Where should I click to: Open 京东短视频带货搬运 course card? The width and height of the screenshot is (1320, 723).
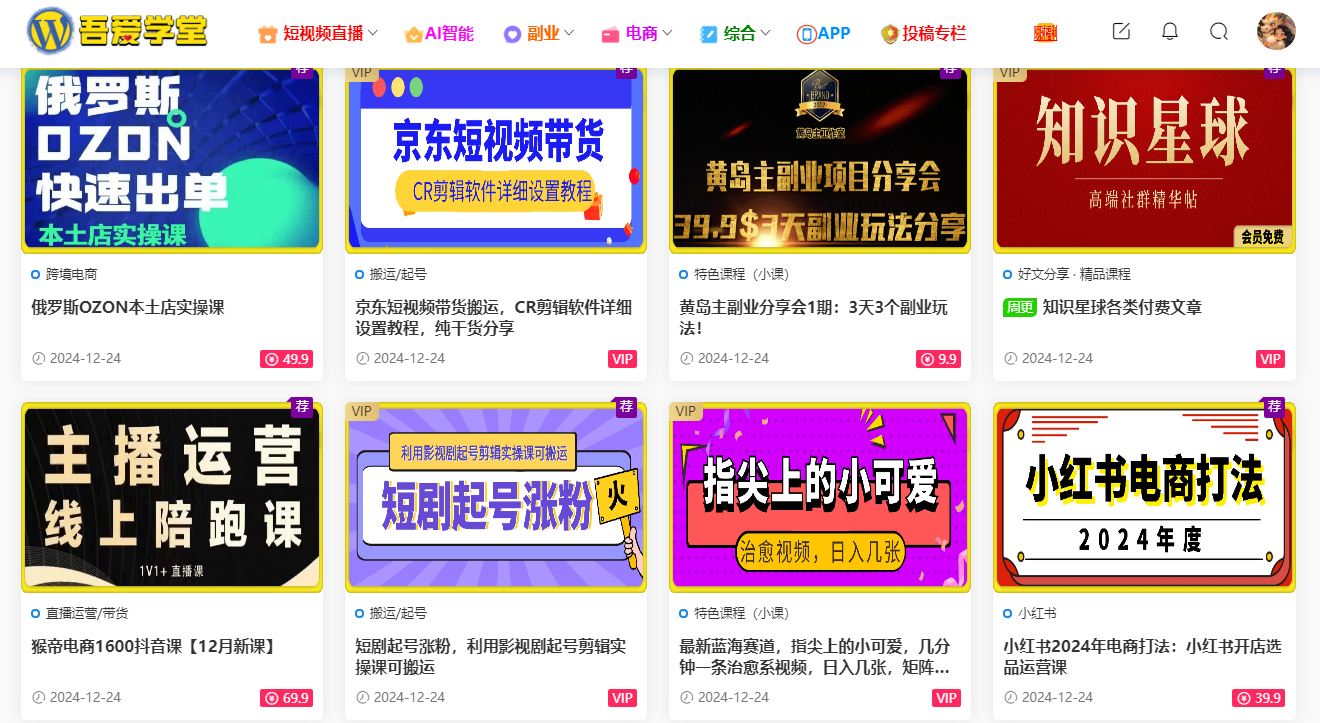[x=494, y=317]
